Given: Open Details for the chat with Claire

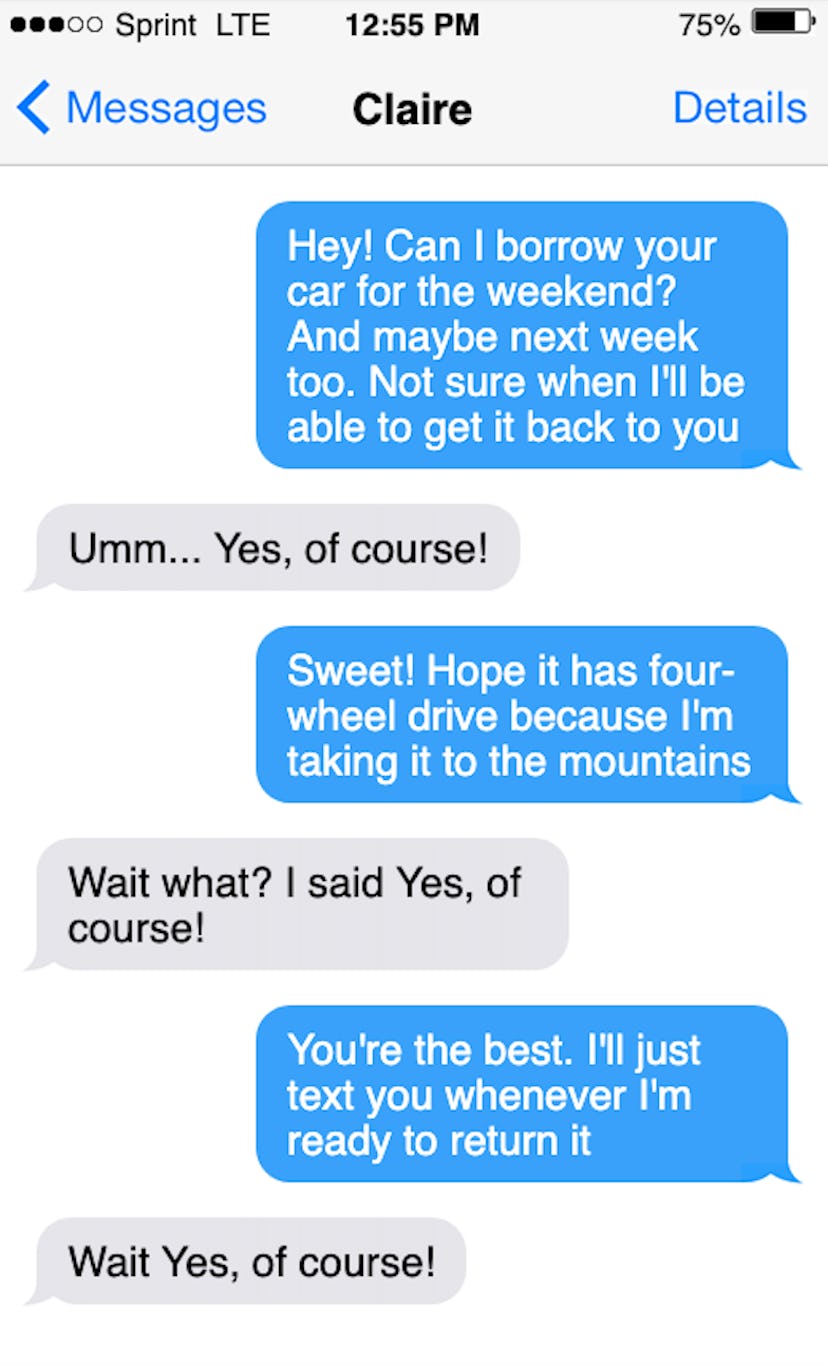Looking at the screenshot, I should 739,108.
